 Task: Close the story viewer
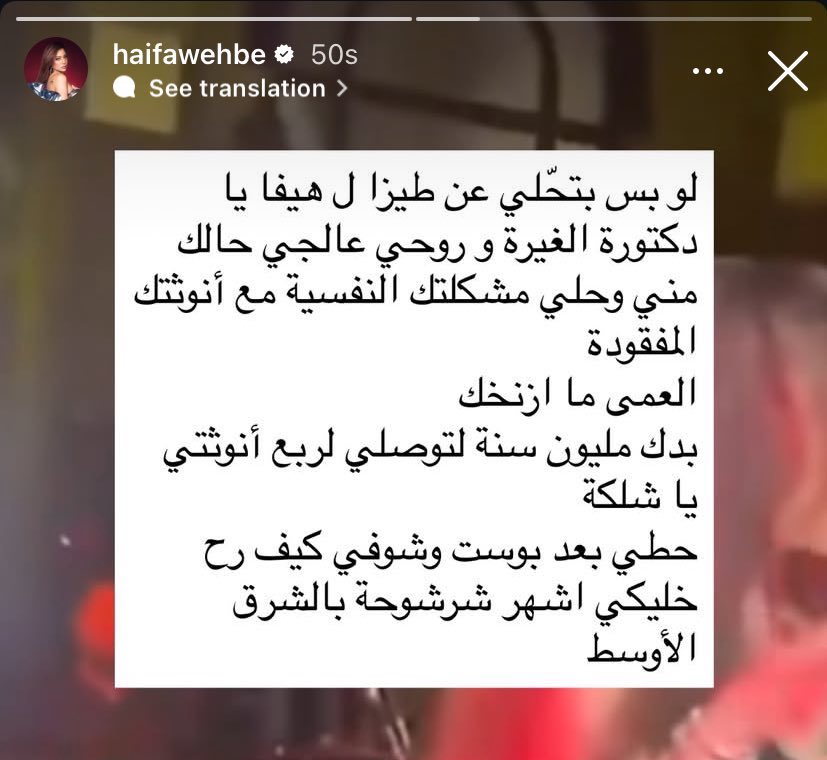787,71
